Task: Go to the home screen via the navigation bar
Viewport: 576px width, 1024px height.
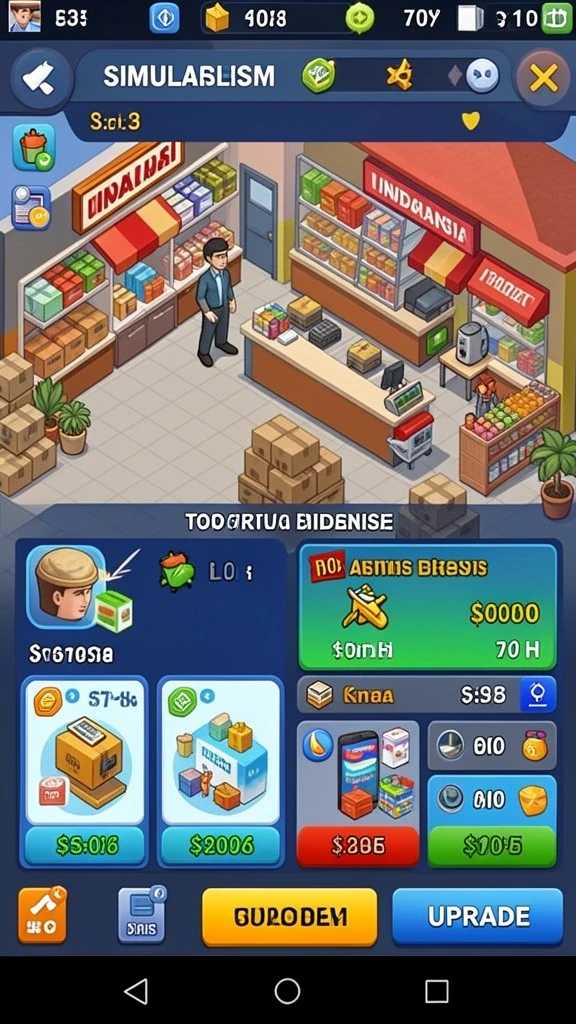Action: click(x=287, y=991)
